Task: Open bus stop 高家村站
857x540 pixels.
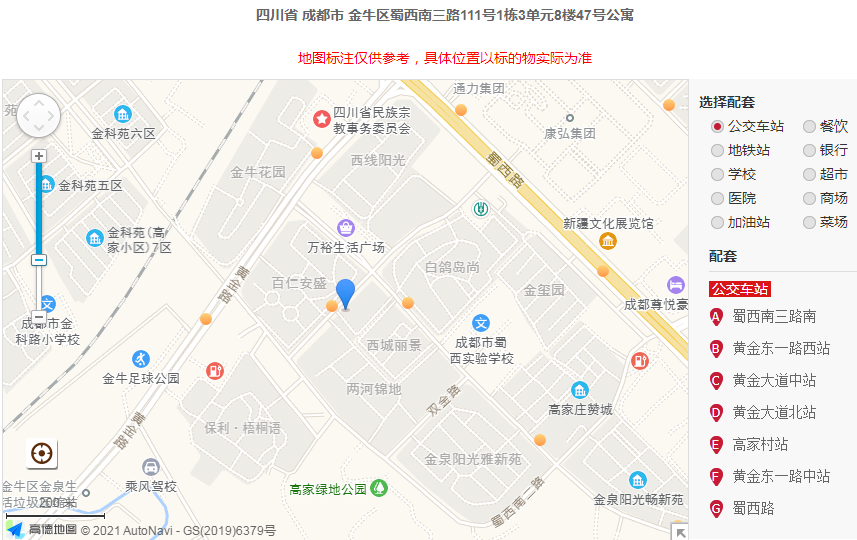Action: 760,445
